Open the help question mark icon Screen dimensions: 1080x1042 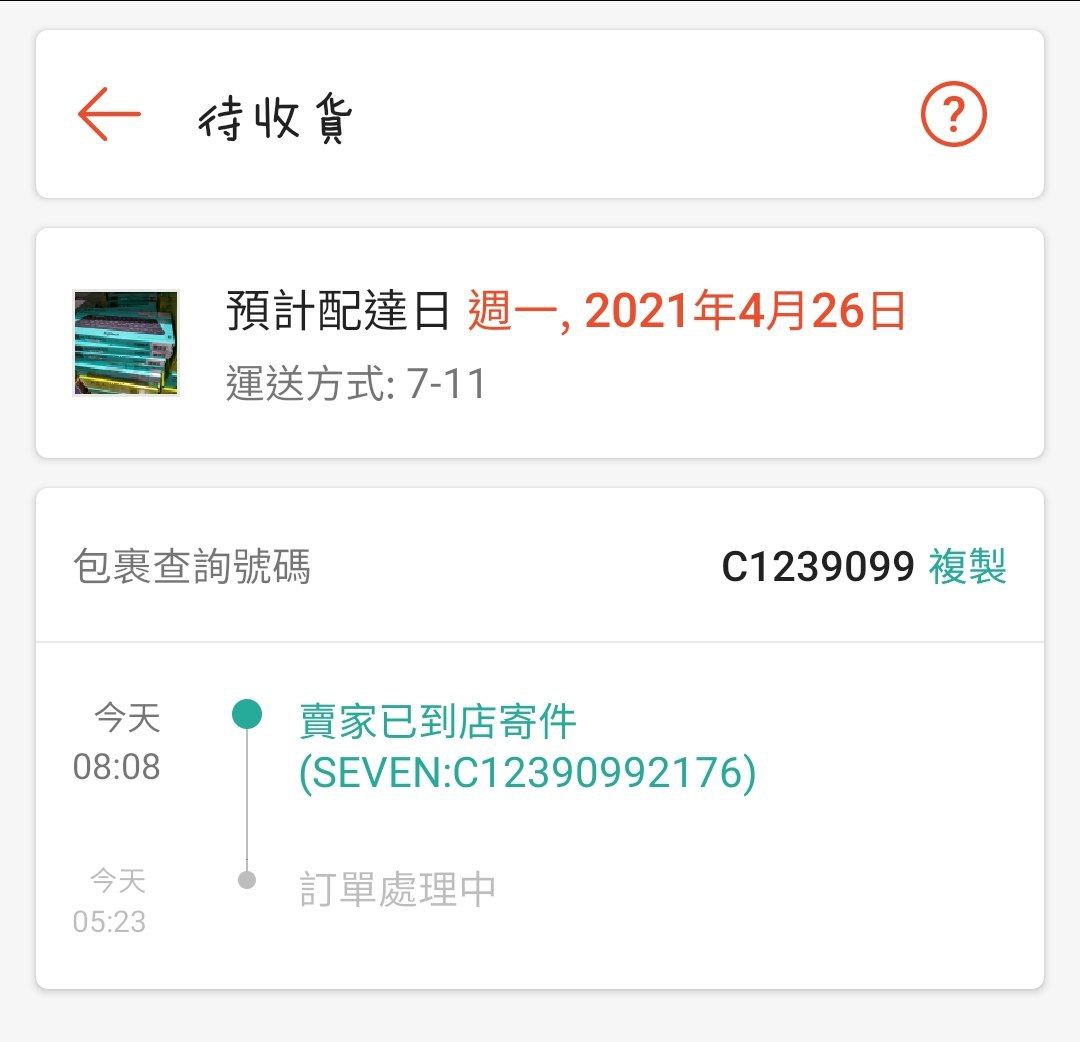point(953,115)
